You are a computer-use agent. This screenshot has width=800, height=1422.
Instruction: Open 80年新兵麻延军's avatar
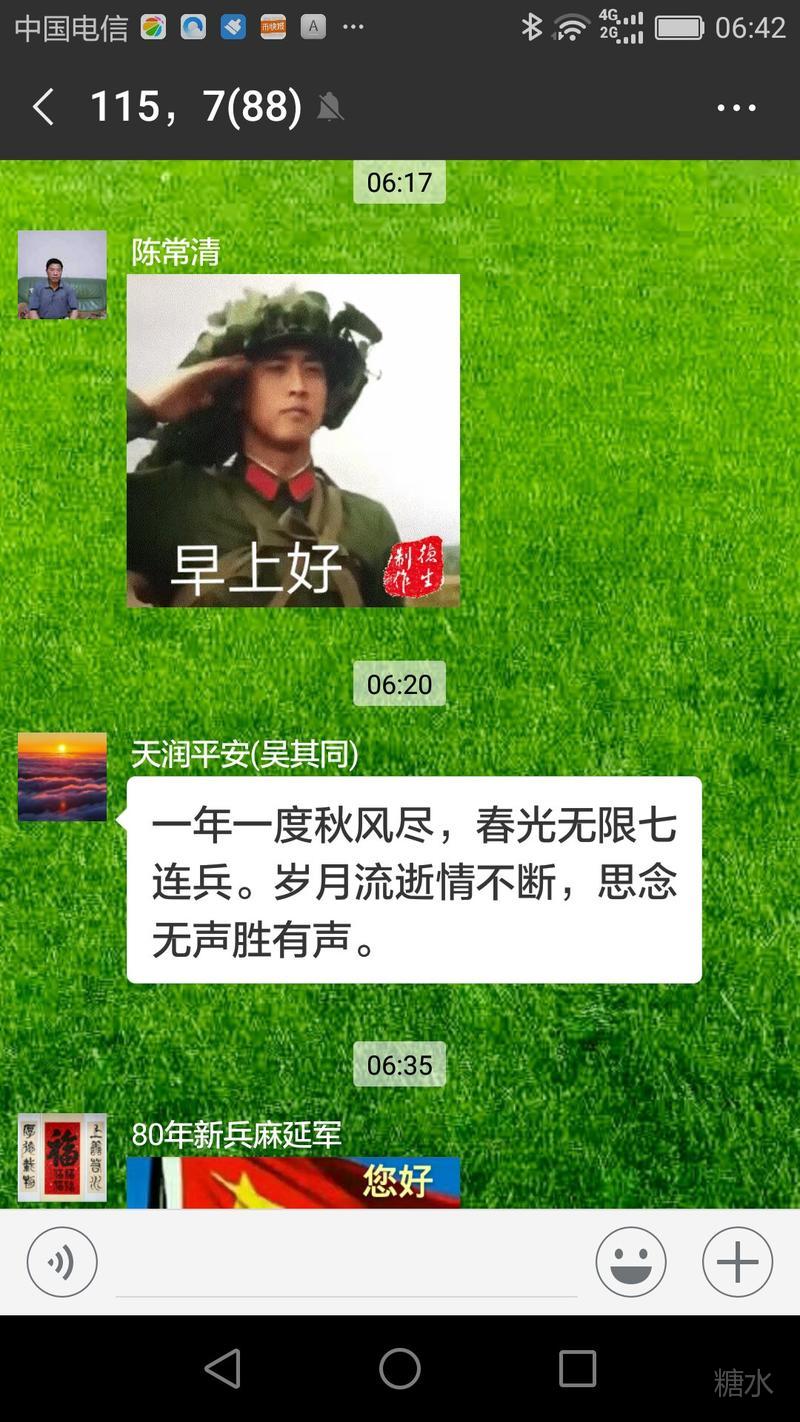click(62, 1157)
